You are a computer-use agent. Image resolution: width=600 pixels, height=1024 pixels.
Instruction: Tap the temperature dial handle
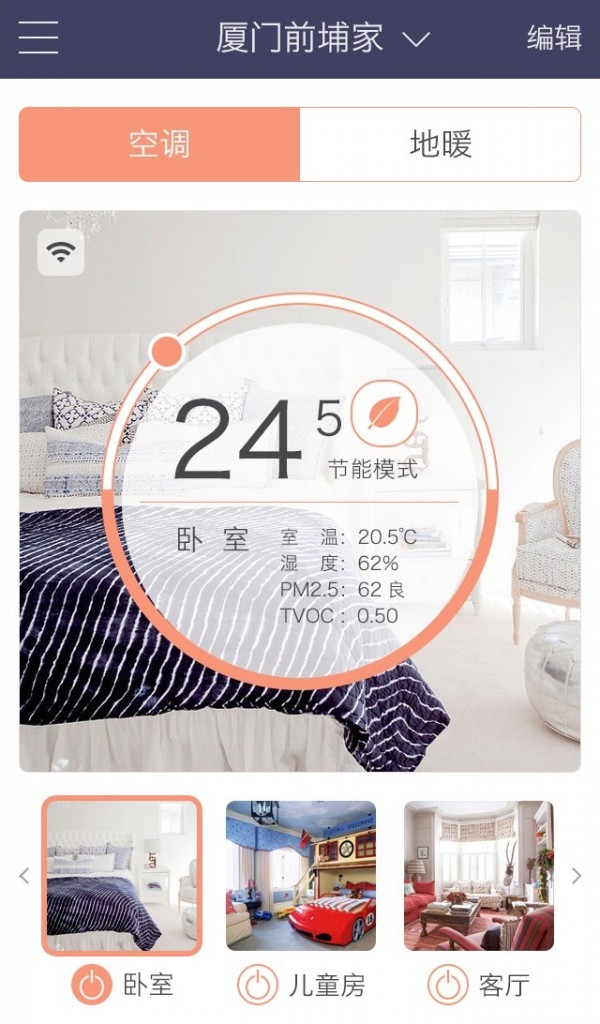pos(167,350)
